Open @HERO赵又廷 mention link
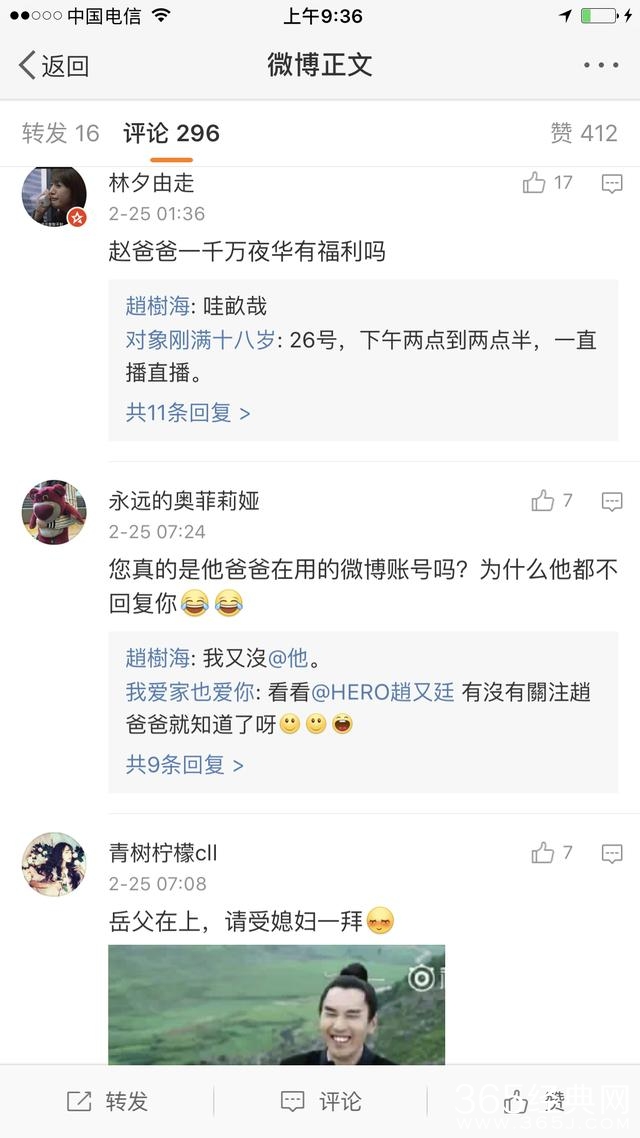Viewport: 640px width, 1138px height. point(384,692)
